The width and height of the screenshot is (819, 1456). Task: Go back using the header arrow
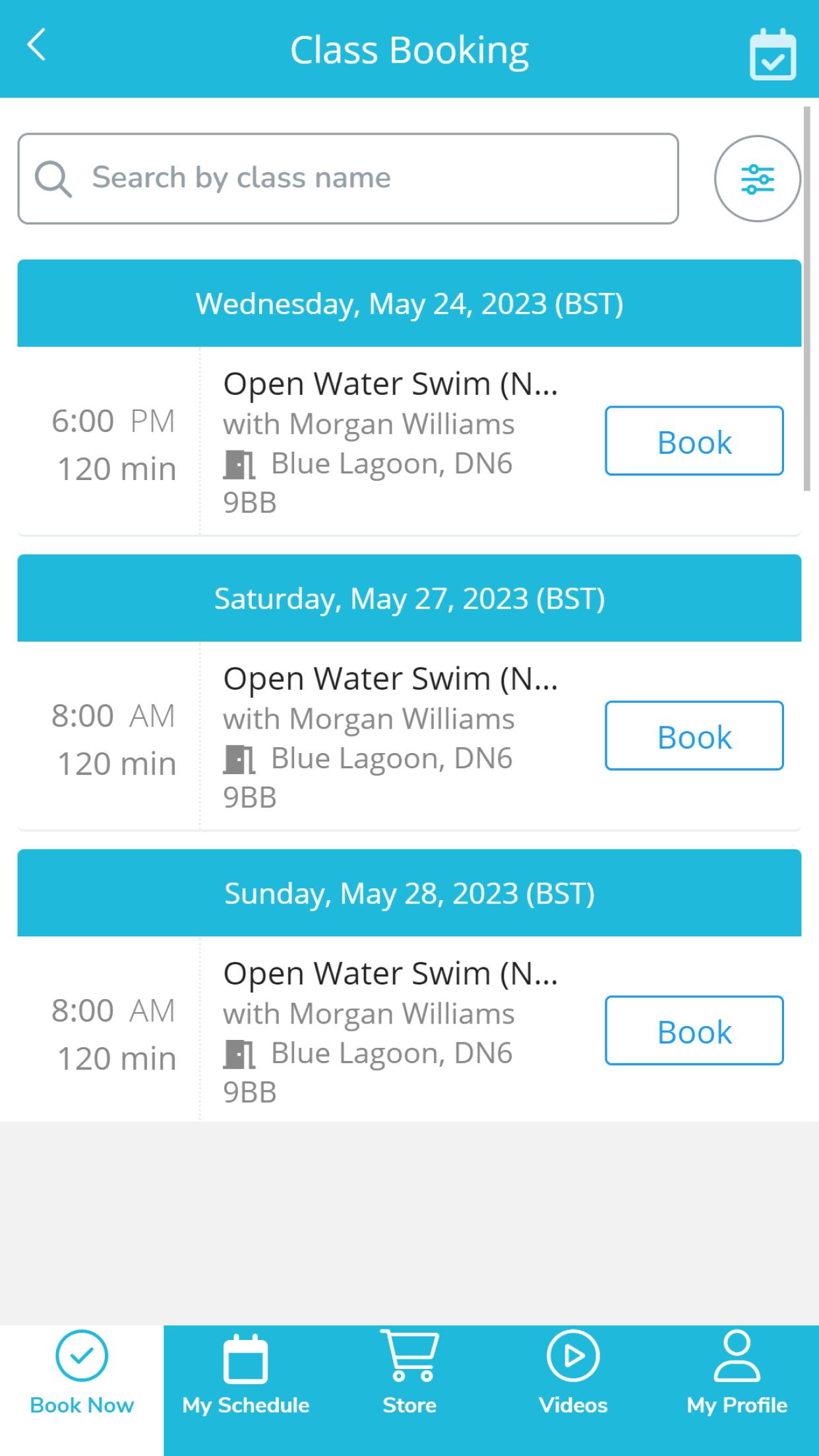(36, 45)
